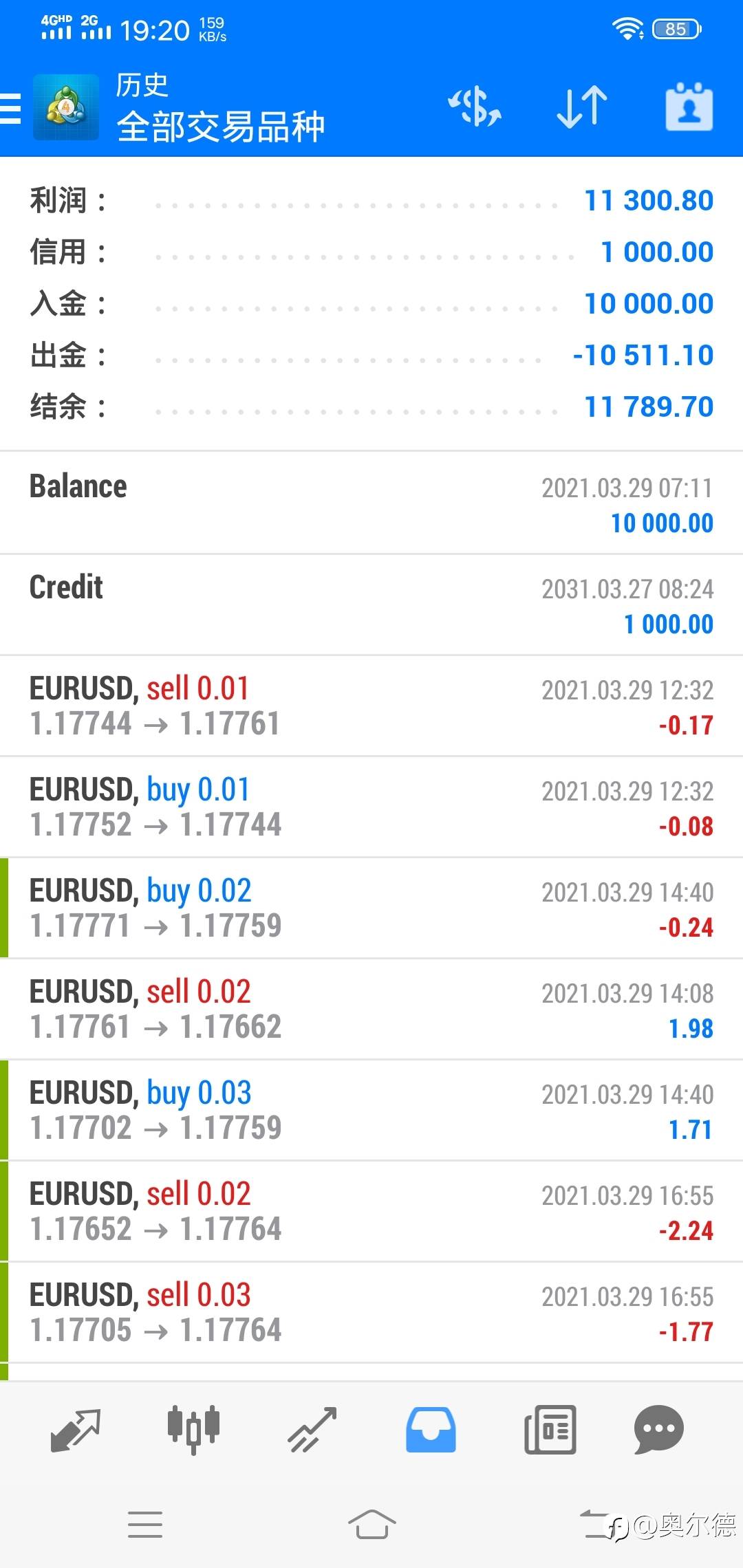Screen dimensions: 743x1568
Task: Open the system recent apps menu
Action: [x=145, y=1524]
